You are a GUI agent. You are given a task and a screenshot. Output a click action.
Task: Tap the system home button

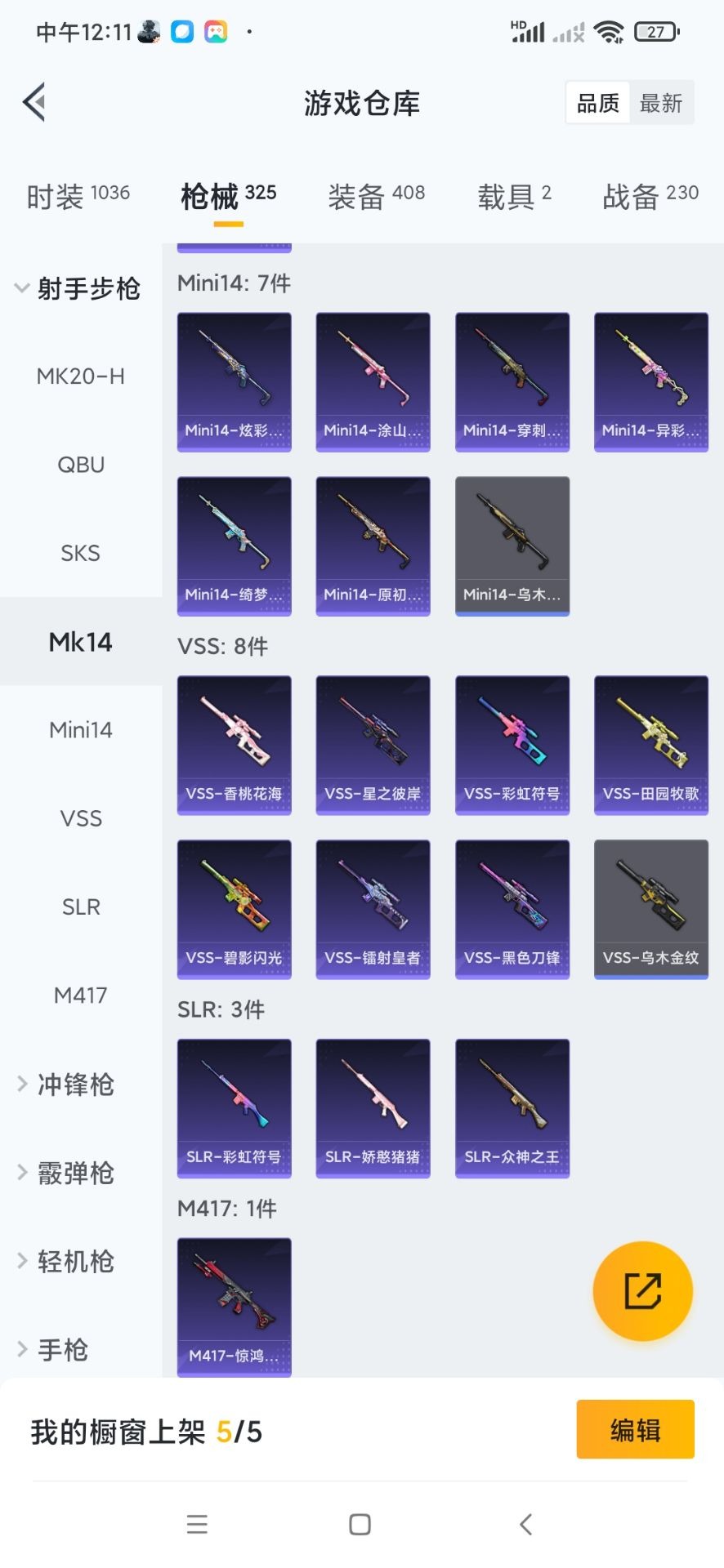pyautogui.click(x=360, y=1524)
